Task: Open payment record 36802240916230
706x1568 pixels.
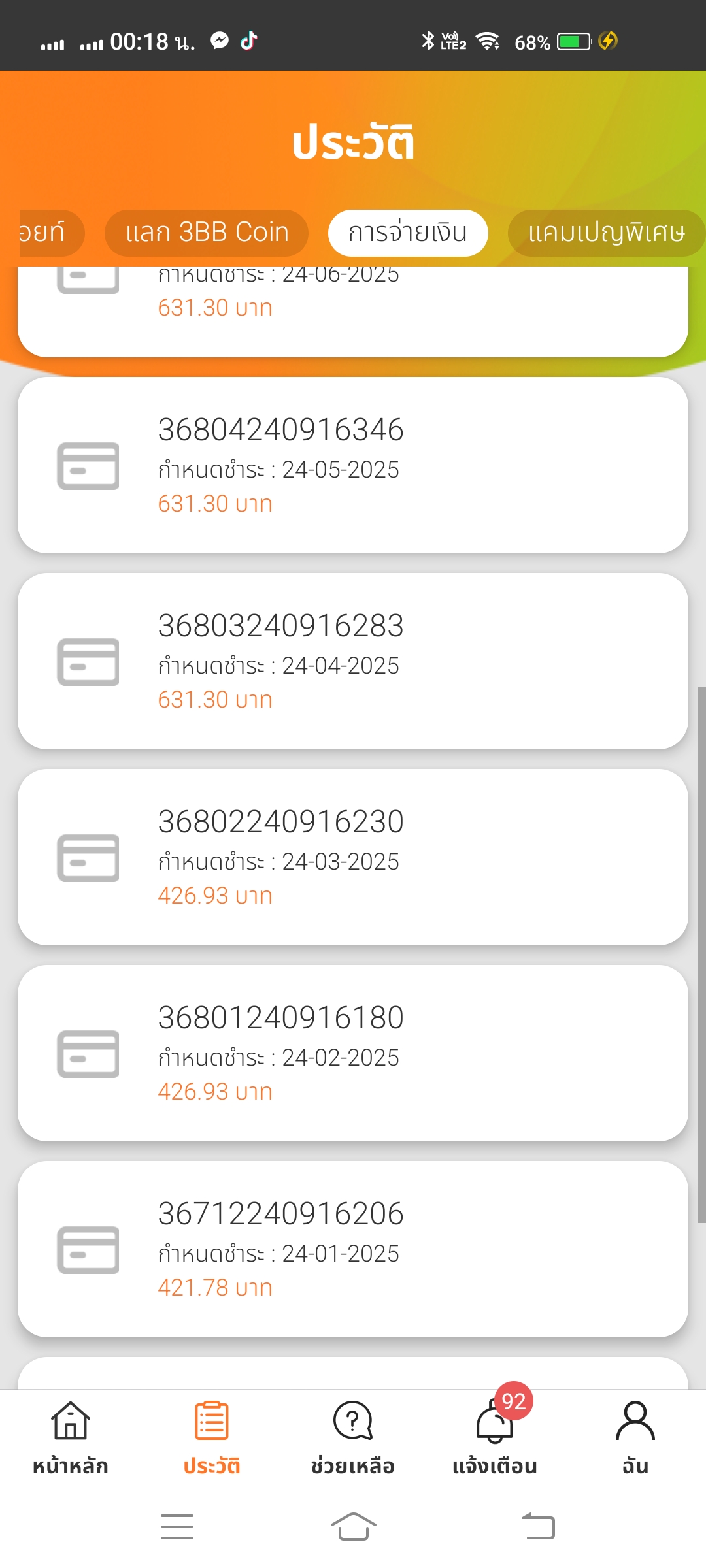Action: (353, 857)
